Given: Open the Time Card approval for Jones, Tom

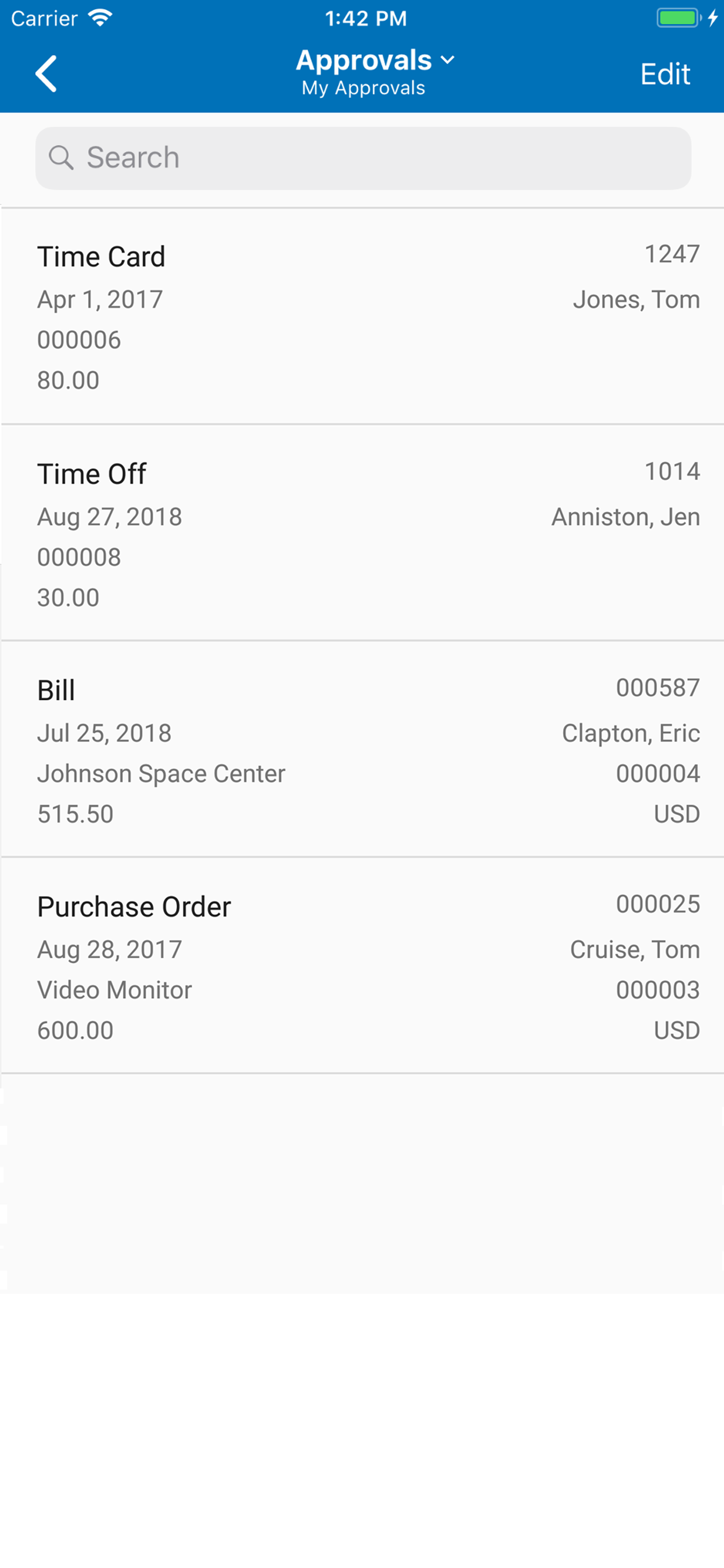Looking at the screenshot, I should [362, 317].
